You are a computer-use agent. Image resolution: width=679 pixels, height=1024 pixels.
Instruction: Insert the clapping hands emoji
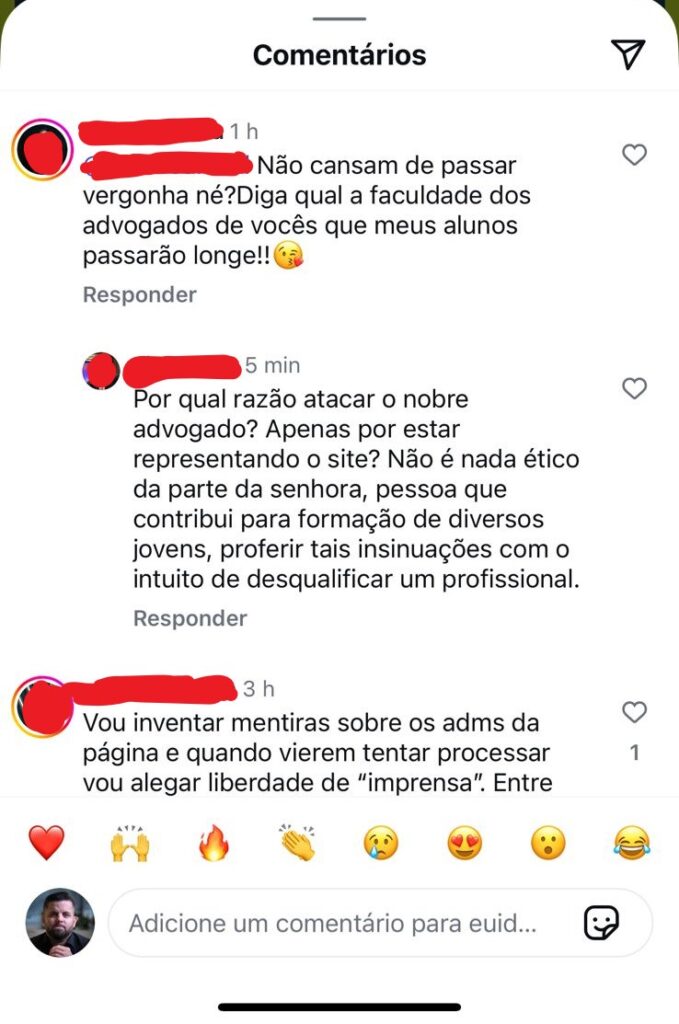(297, 844)
